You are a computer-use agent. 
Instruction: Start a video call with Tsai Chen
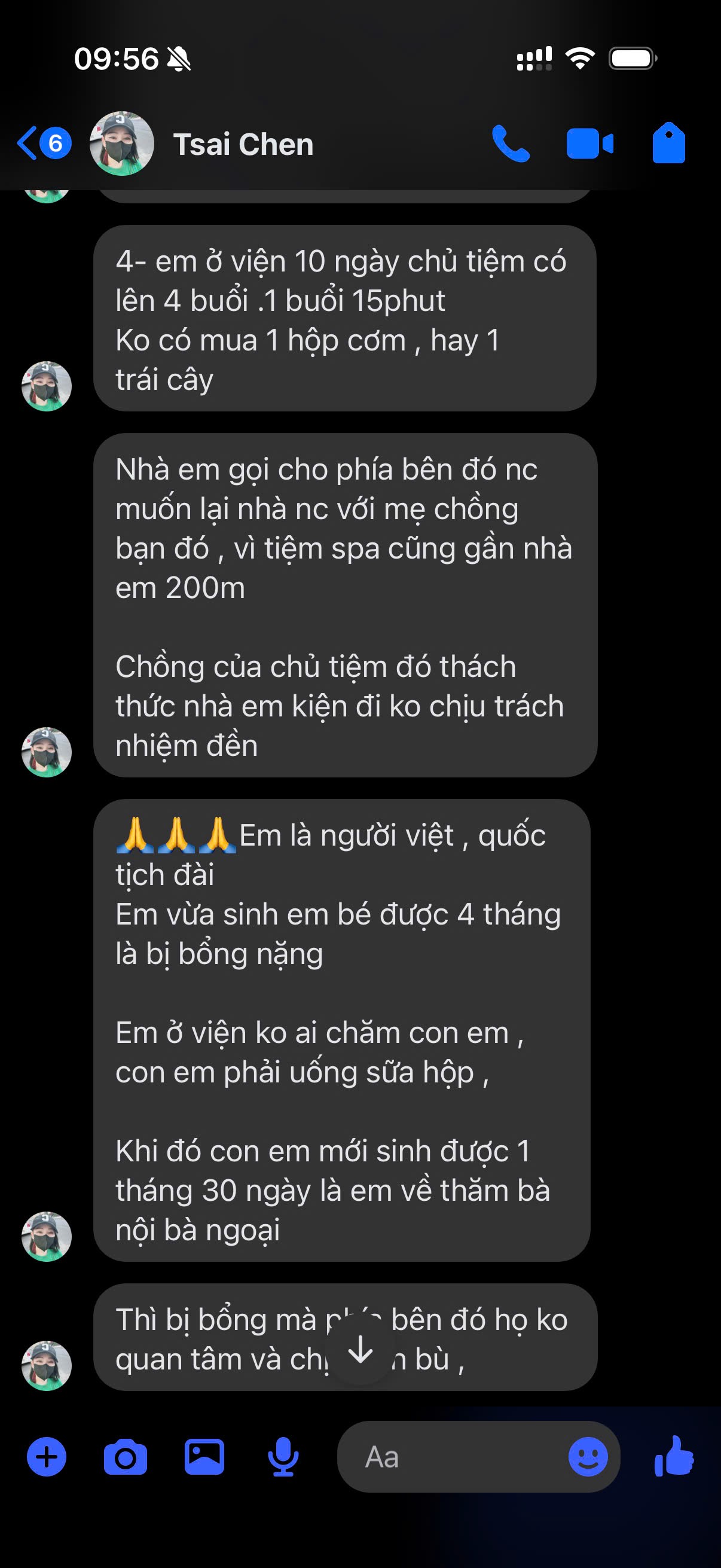point(589,144)
